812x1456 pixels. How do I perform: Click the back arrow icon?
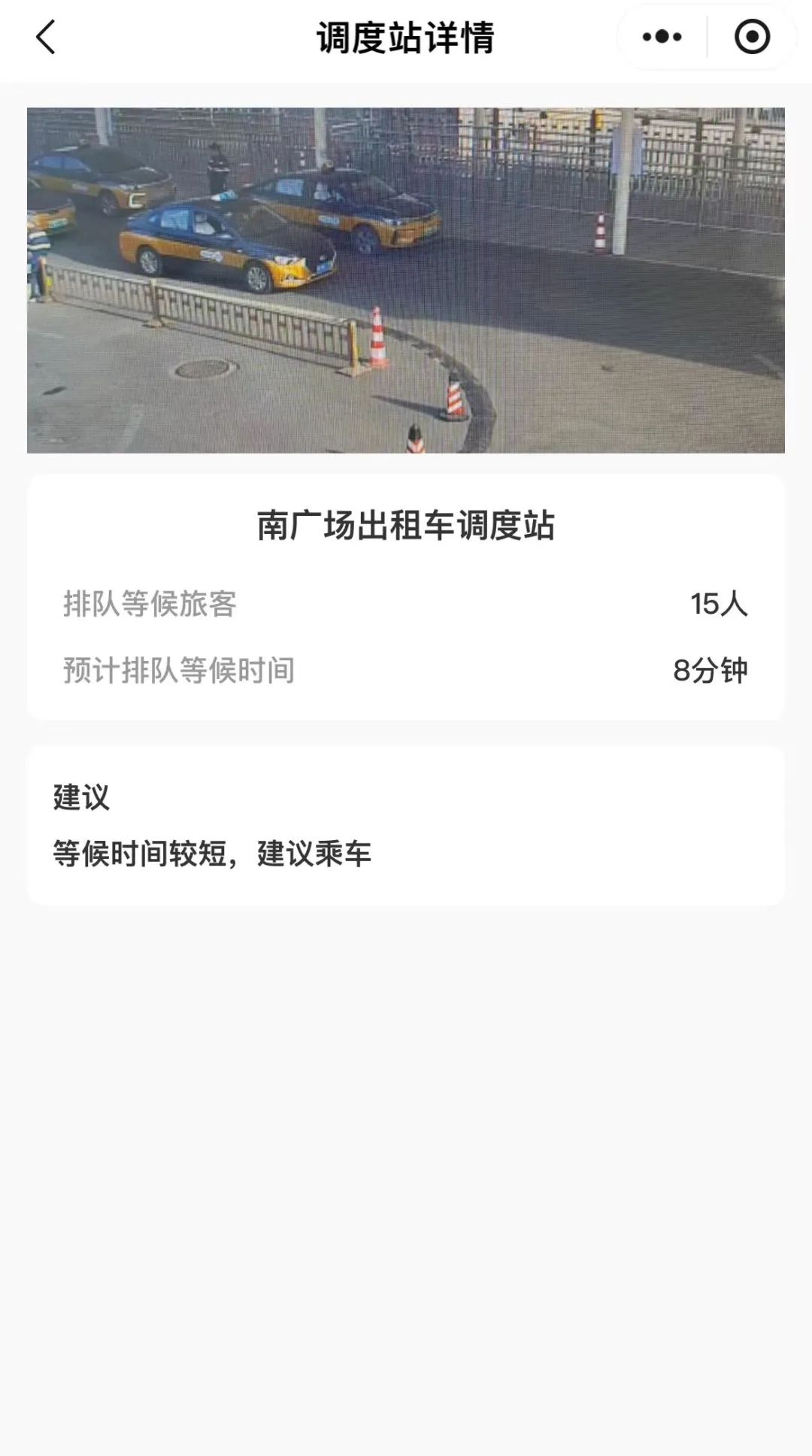(45, 36)
